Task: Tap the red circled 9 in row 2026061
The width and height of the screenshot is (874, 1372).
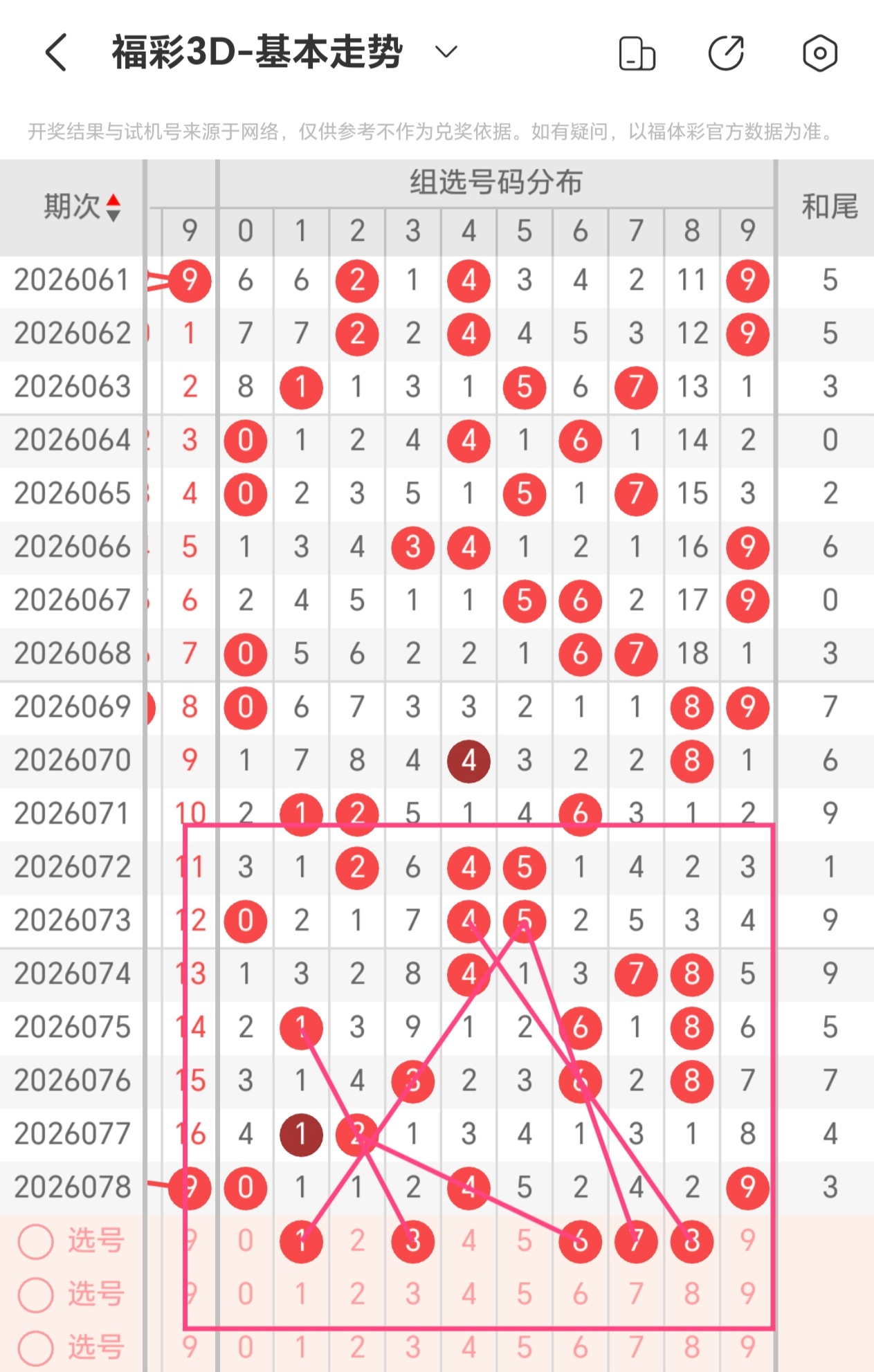Action: [189, 280]
